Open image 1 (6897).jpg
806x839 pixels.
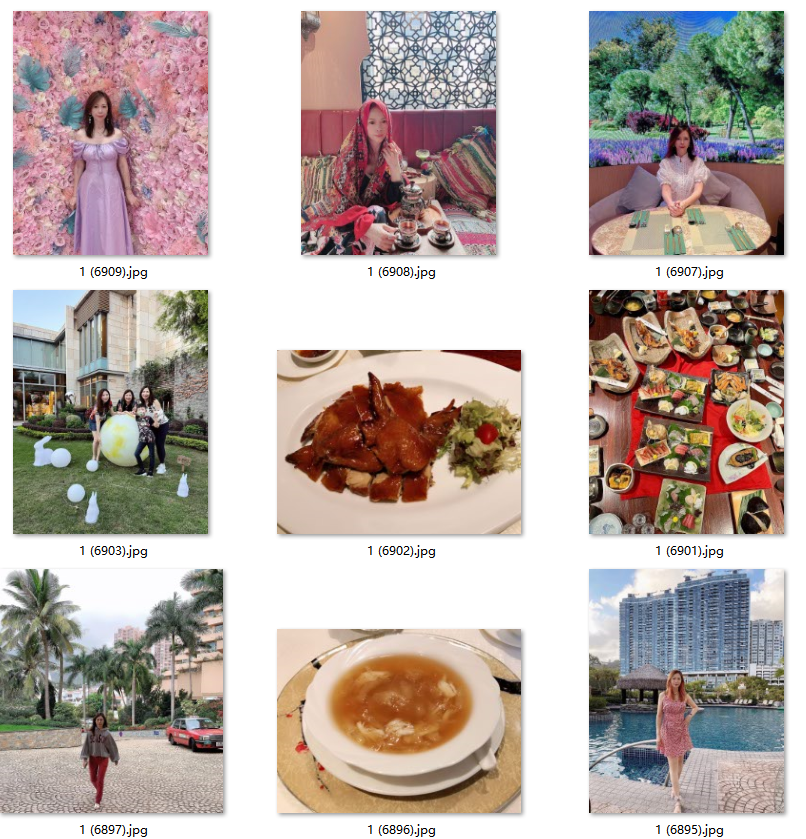112,691
